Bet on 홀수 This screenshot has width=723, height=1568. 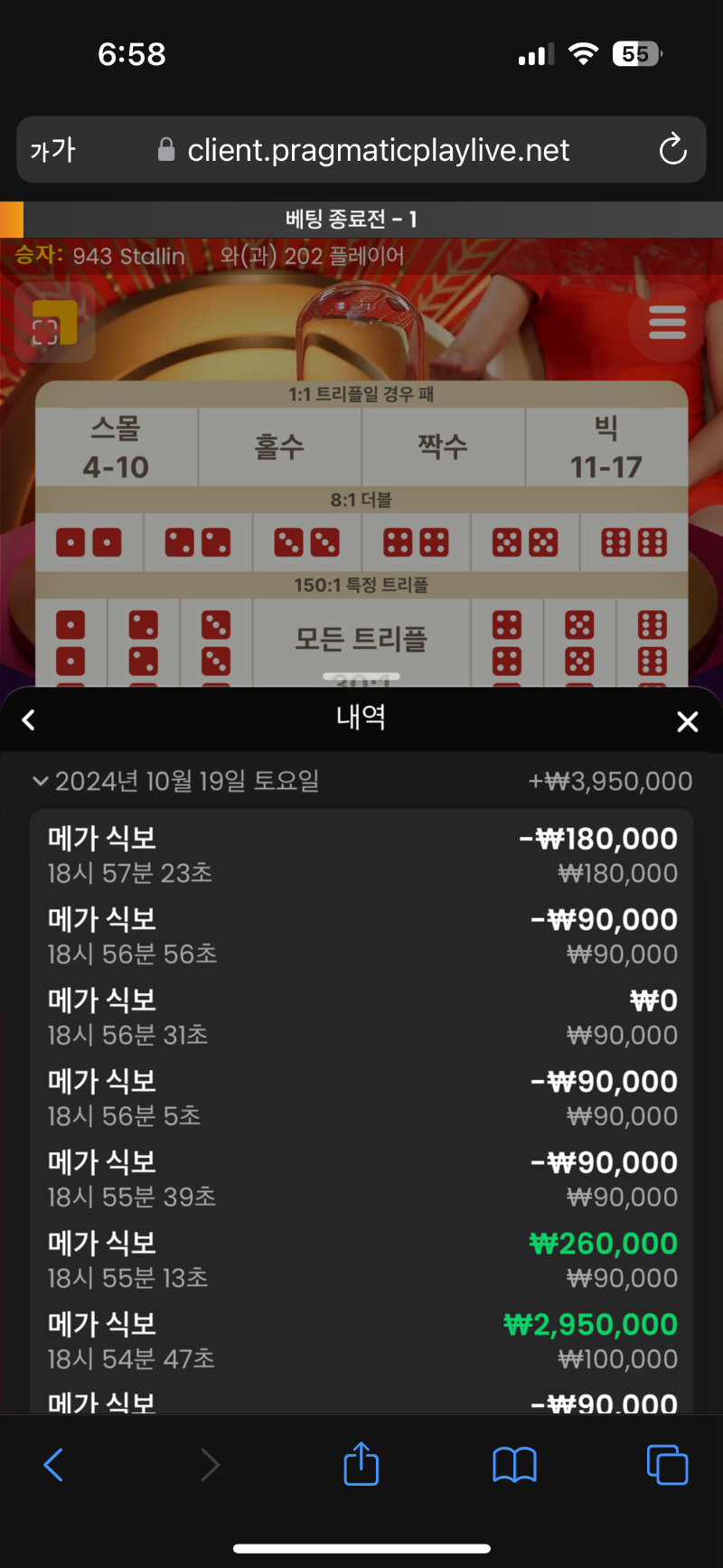pyautogui.click(x=280, y=447)
